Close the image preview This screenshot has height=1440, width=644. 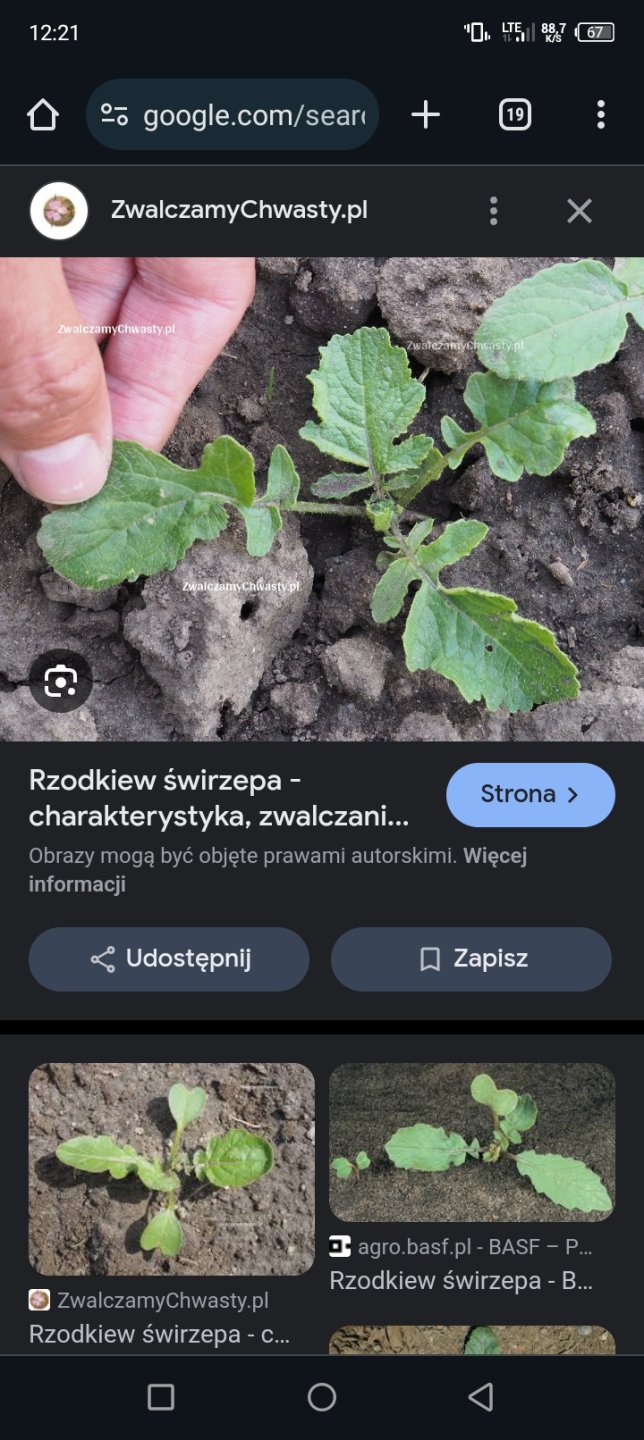[579, 211]
